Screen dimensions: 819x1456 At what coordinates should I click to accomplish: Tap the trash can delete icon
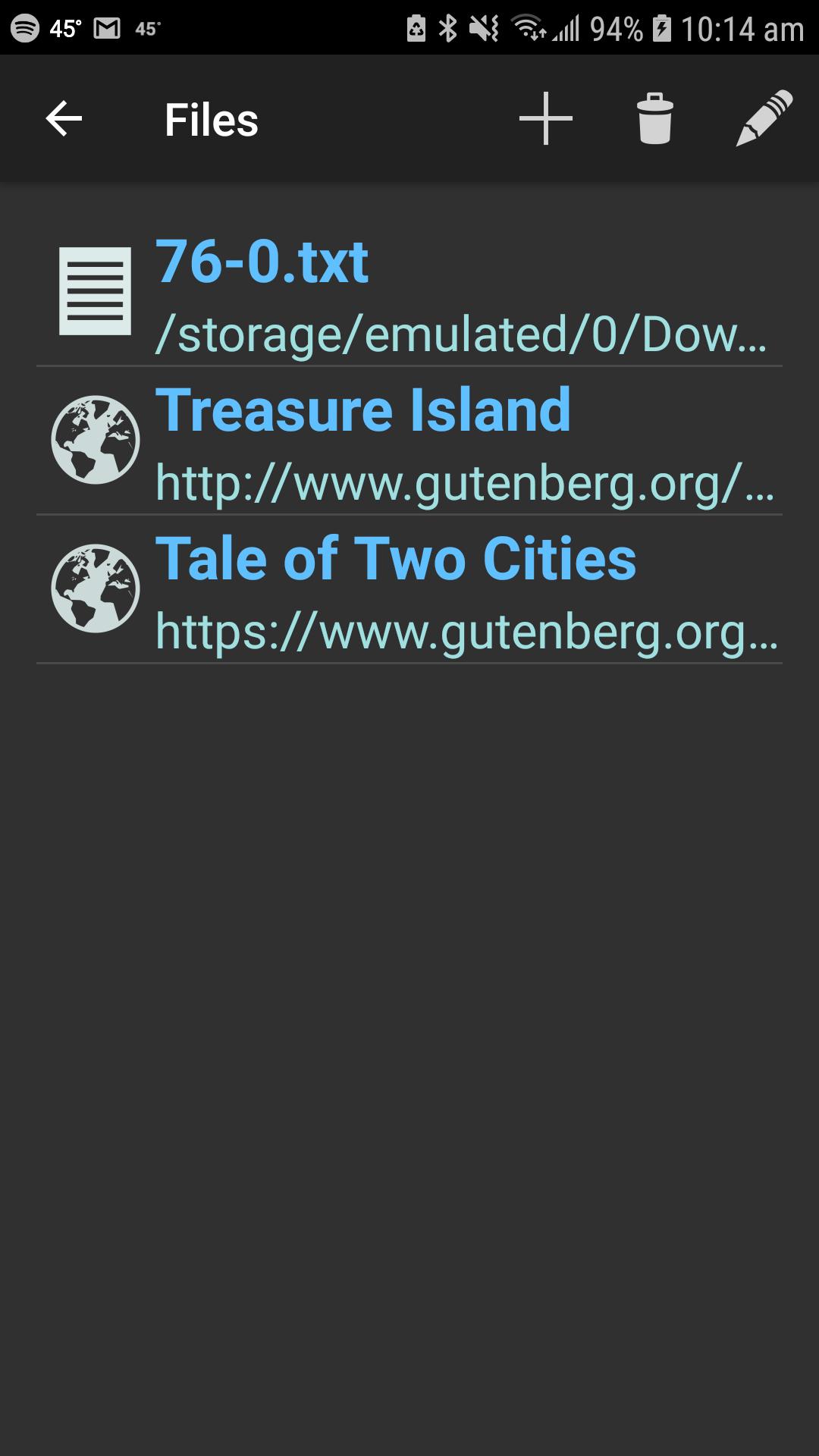coord(655,119)
